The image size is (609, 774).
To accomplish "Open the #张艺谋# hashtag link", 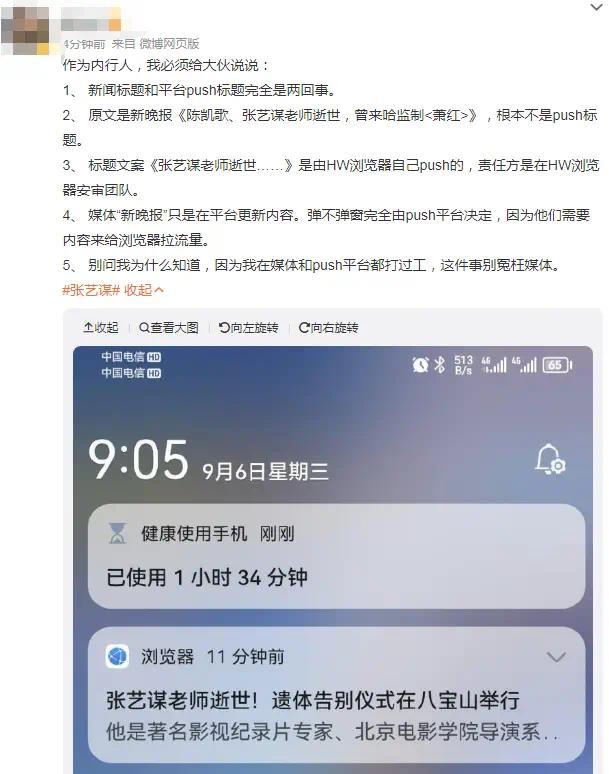I will tap(90, 290).
